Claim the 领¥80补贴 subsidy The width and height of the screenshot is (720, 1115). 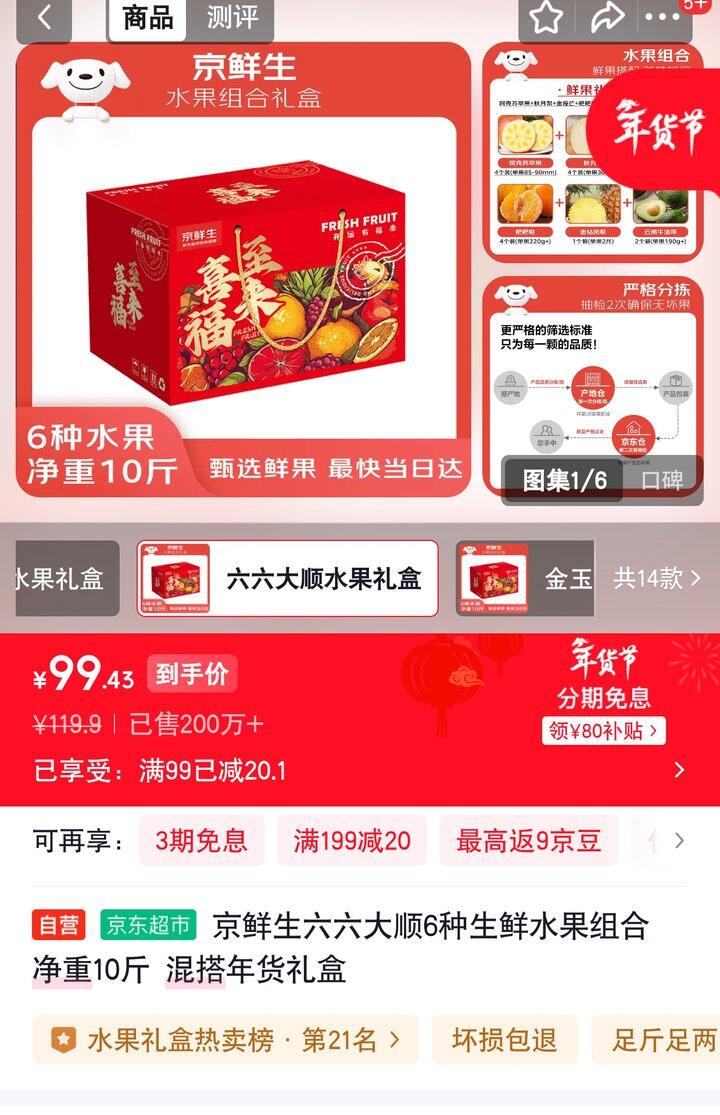click(604, 730)
